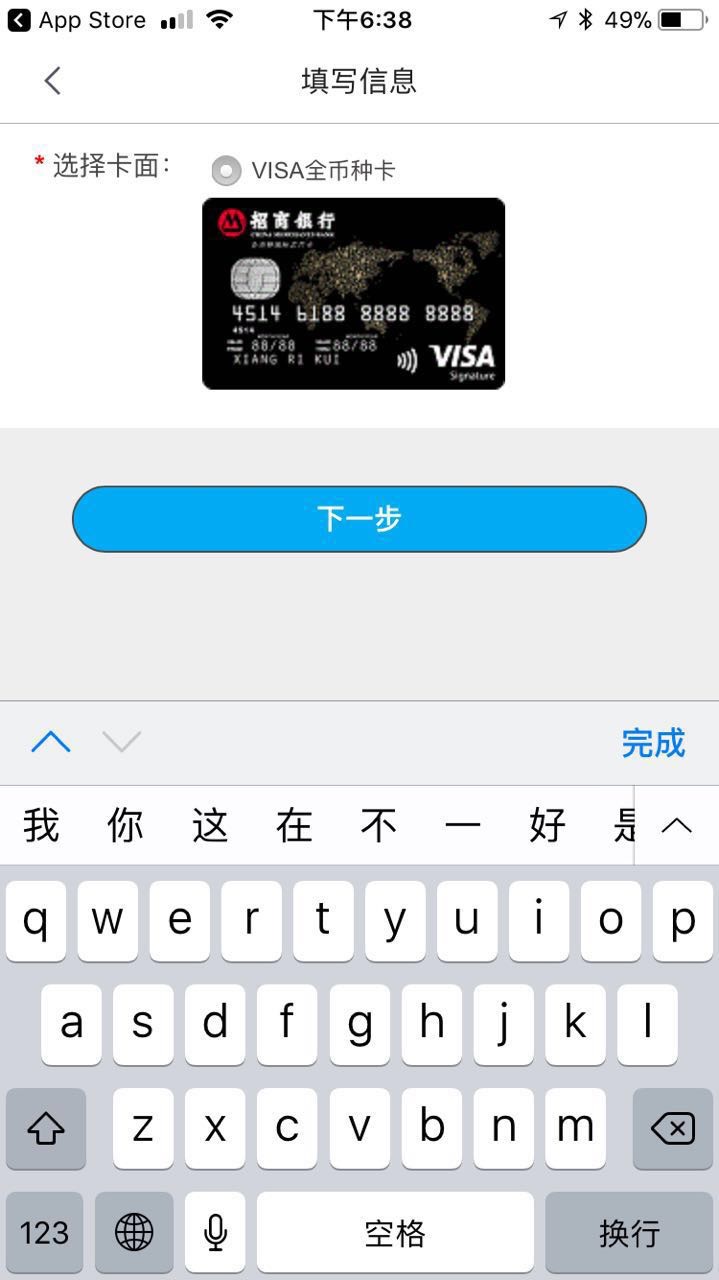Viewport: 719px width, 1280px height.
Task: Expand the candidate word list chevron
Action: [677, 825]
